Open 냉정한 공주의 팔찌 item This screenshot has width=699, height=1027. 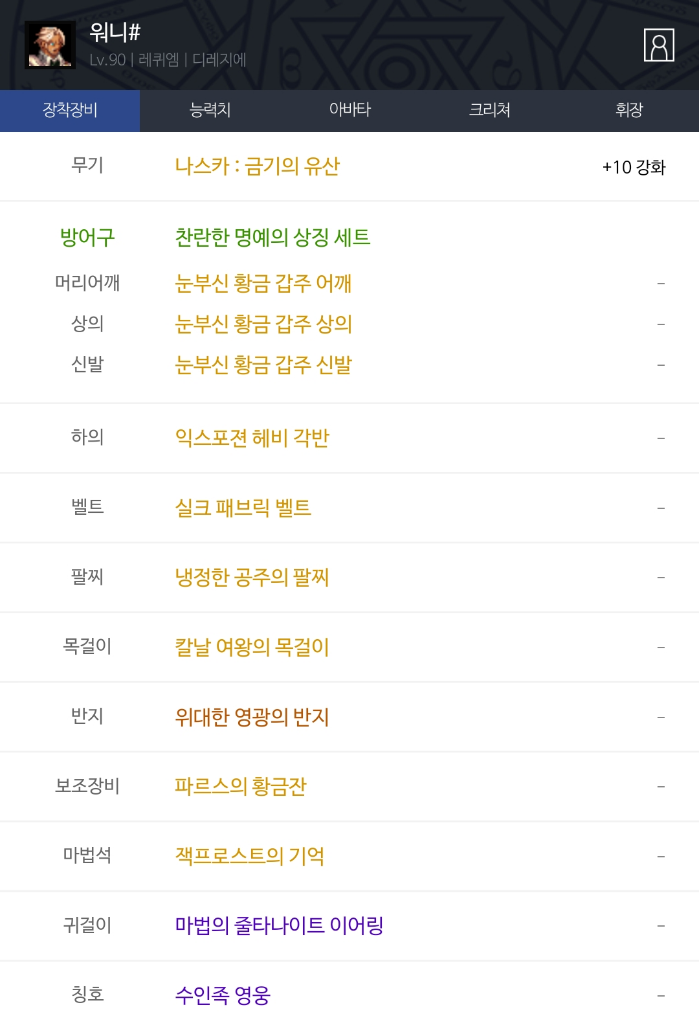click(252, 577)
